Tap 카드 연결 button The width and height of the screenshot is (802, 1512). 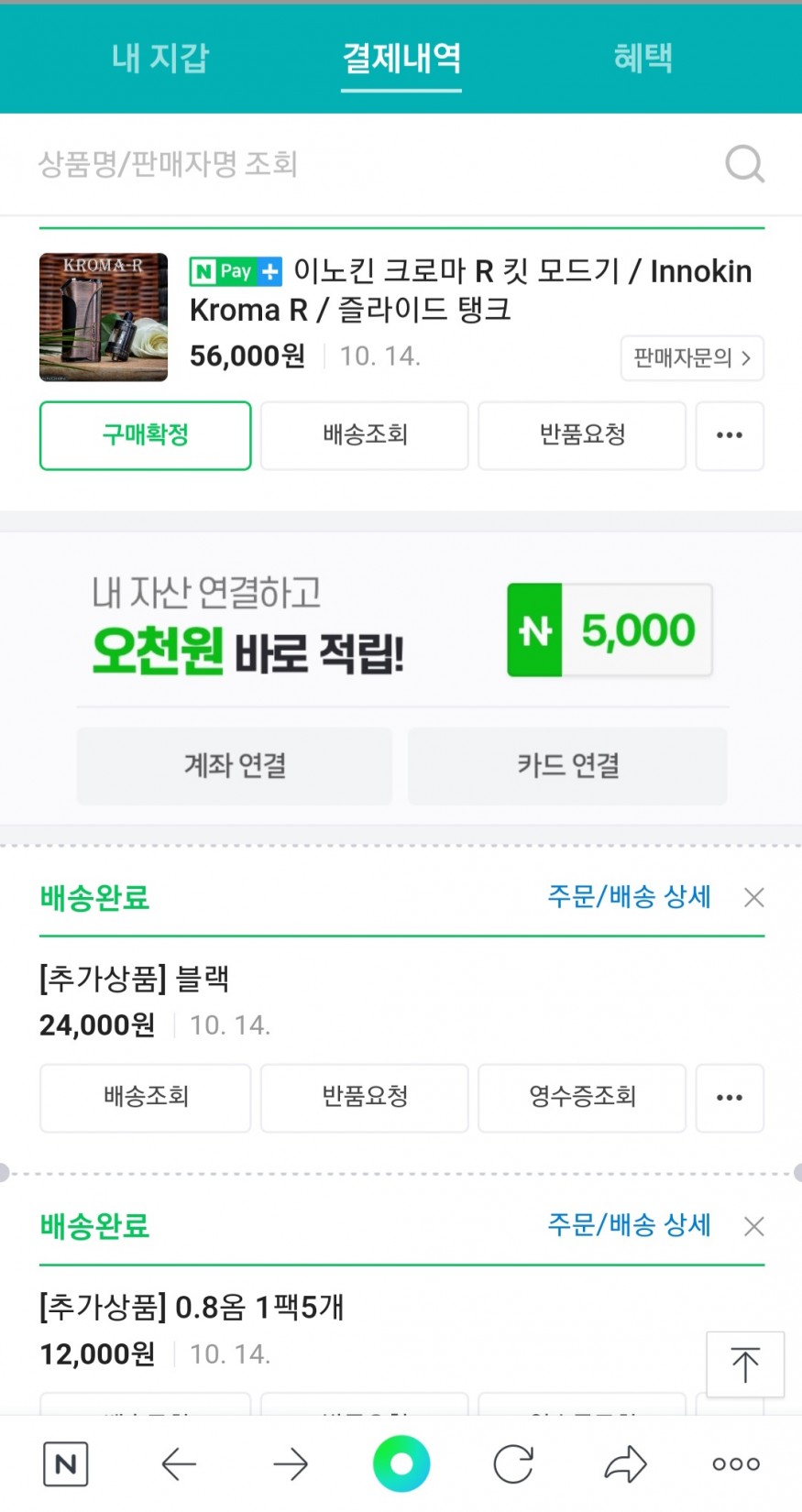tap(568, 766)
